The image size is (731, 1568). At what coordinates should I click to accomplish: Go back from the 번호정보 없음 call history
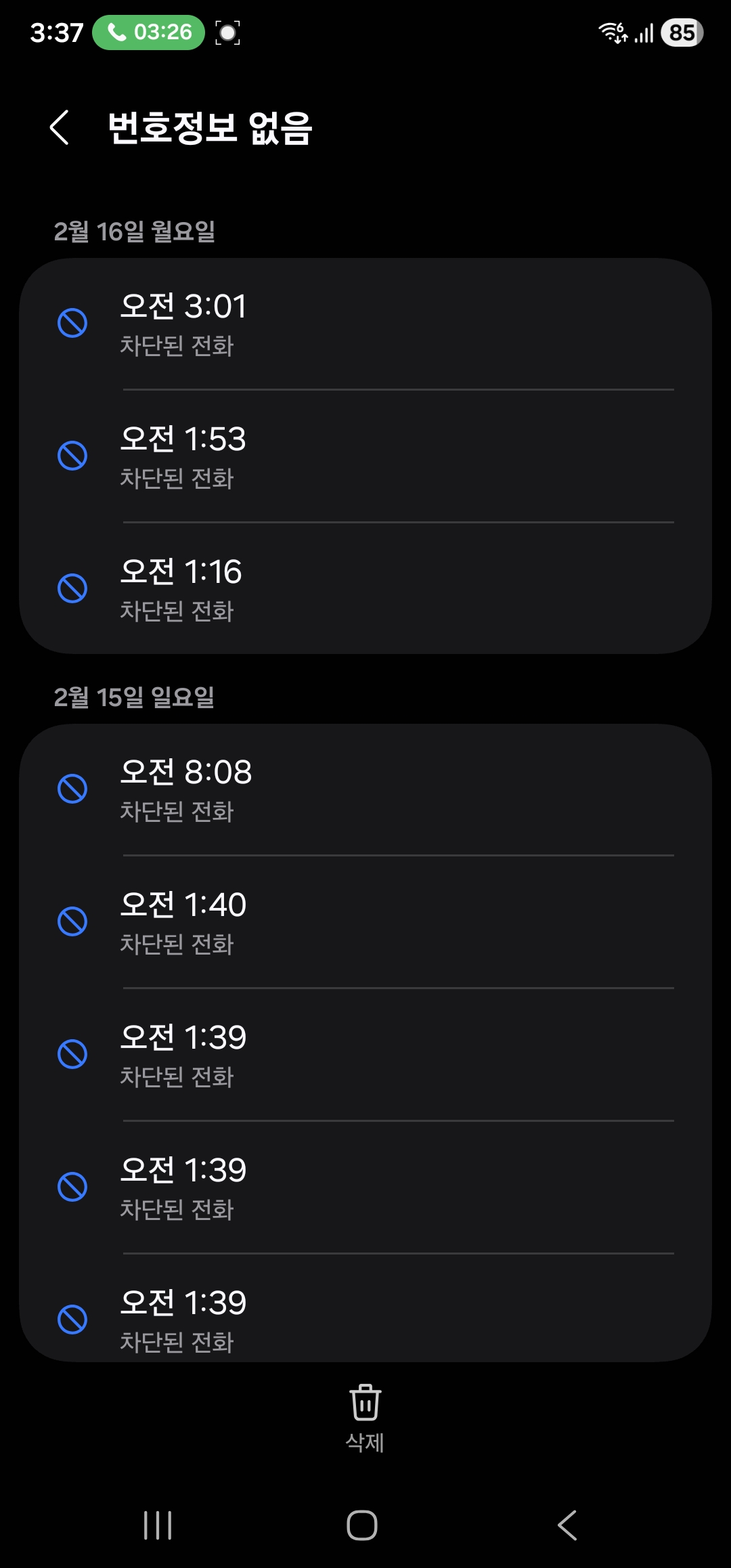(60, 127)
